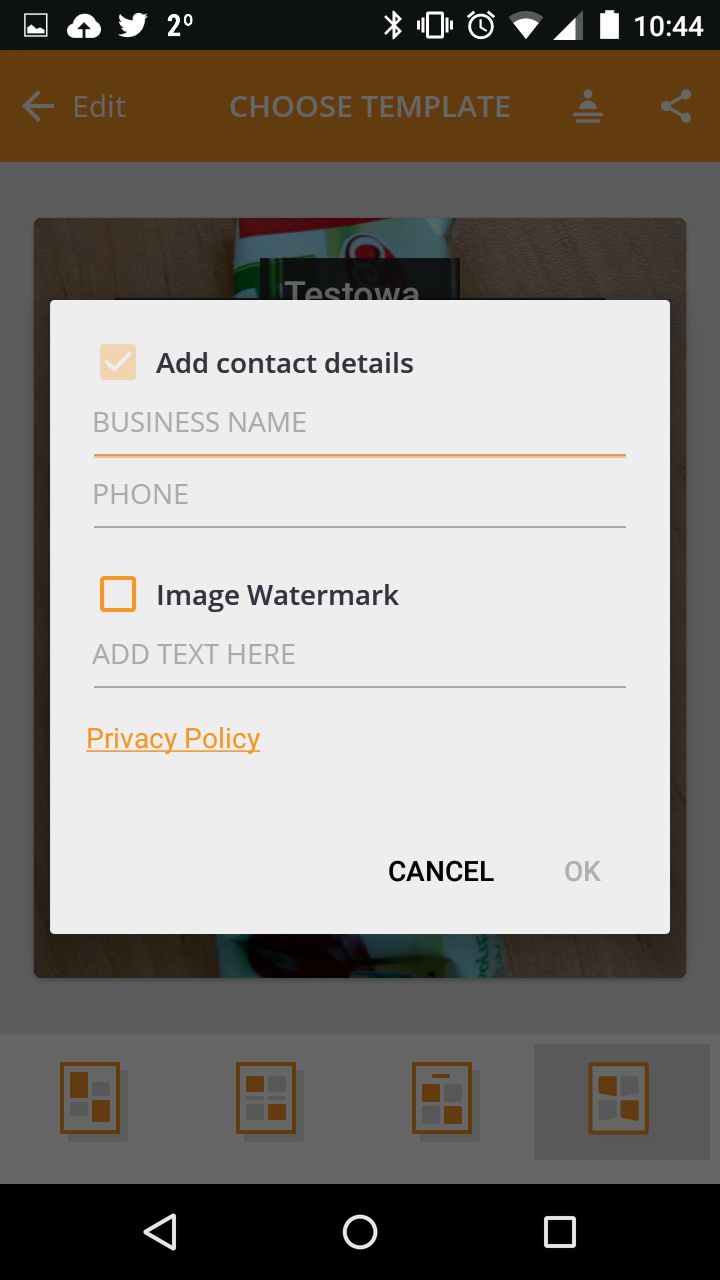720x1280 pixels.
Task: Tap the system back button
Action: click(x=160, y=1232)
